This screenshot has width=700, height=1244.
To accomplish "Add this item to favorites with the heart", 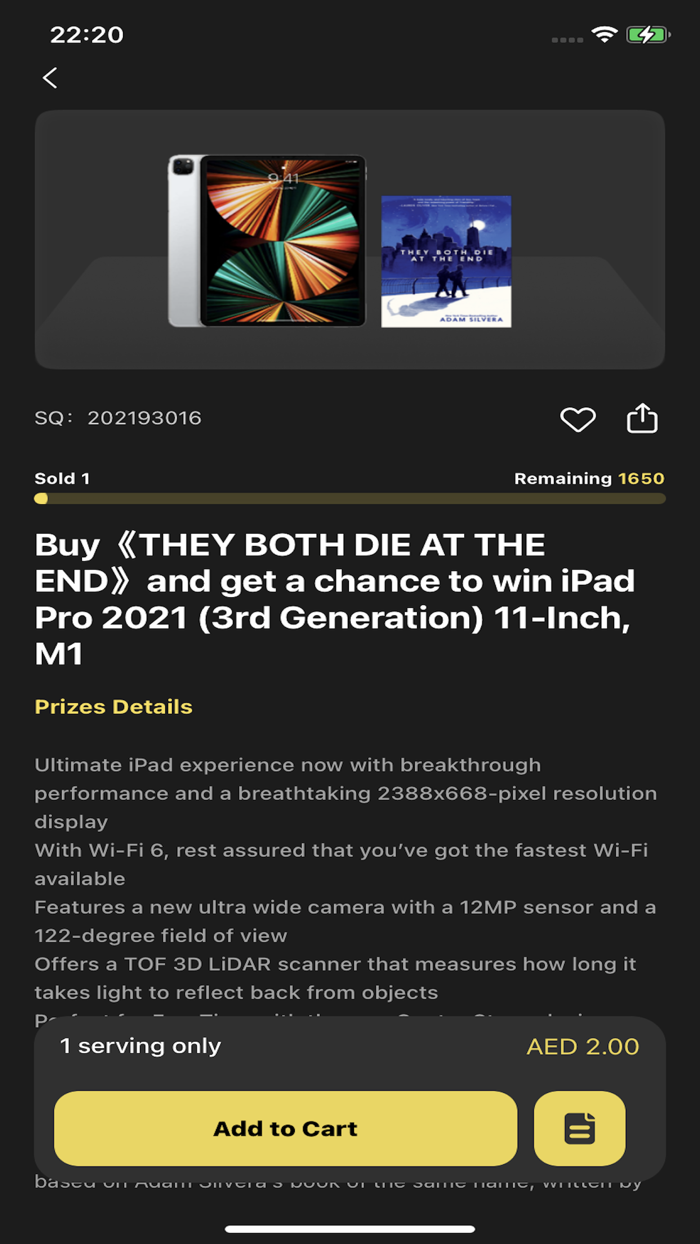I will tap(577, 419).
